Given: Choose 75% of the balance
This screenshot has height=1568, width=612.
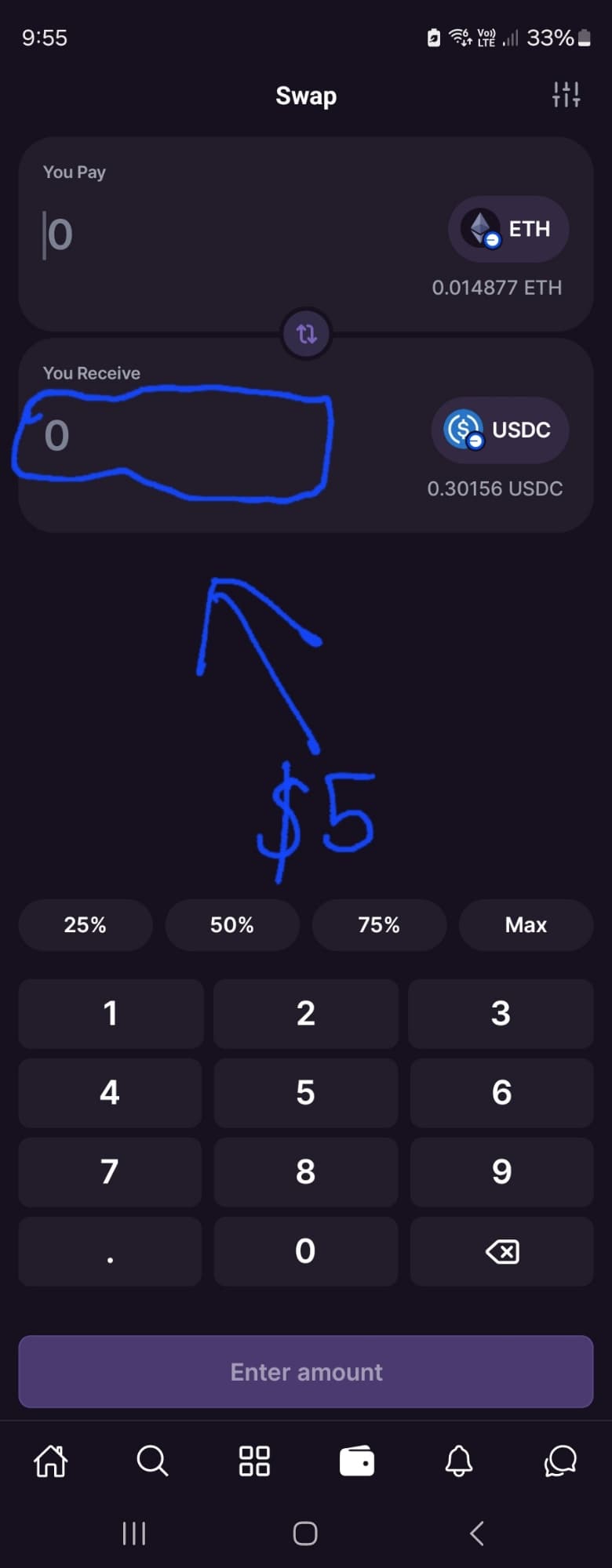Looking at the screenshot, I should coord(379,925).
